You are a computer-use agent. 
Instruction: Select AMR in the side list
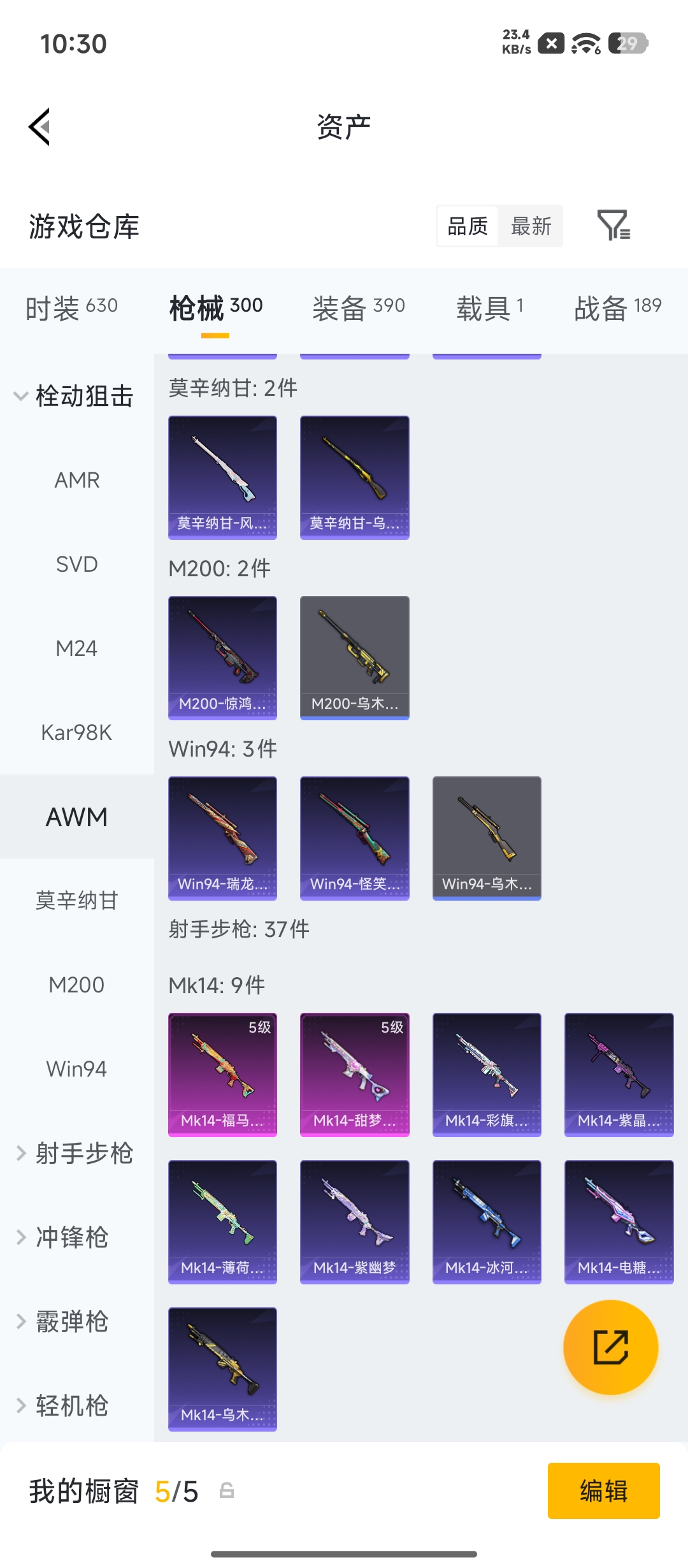[76, 480]
